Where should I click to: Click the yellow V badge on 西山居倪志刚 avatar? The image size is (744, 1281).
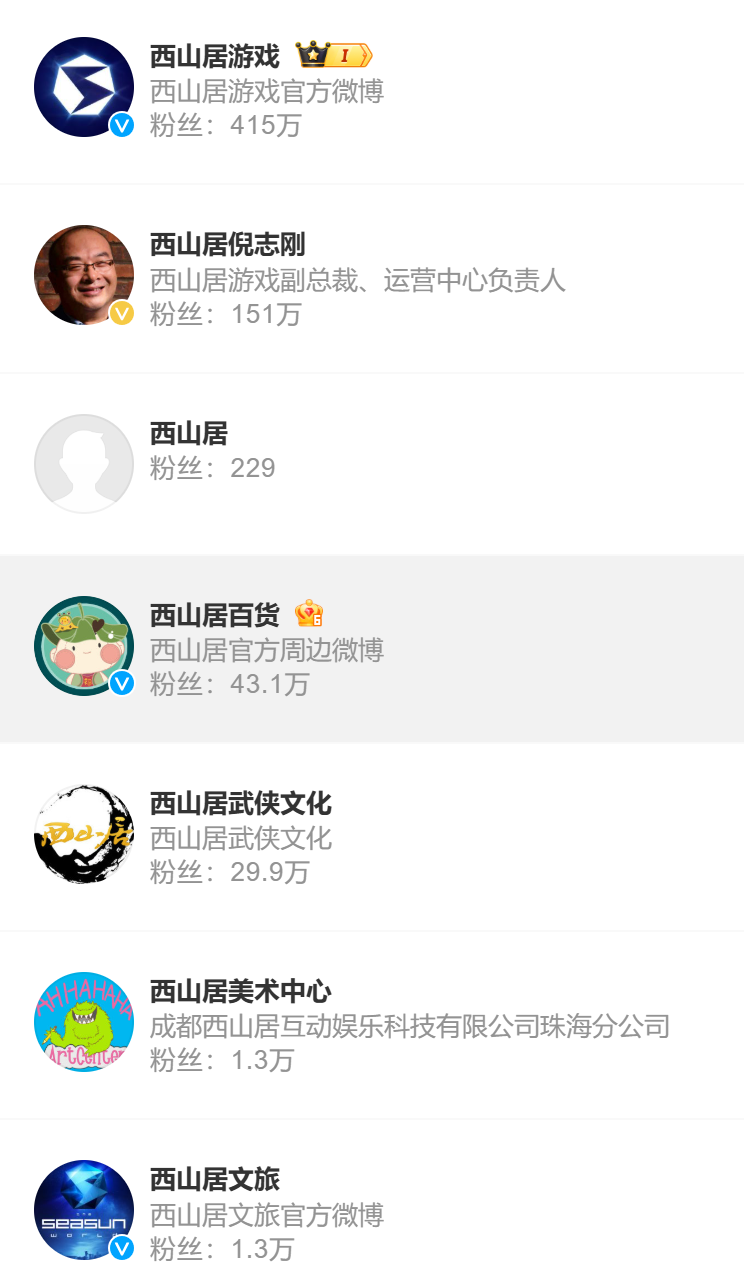pos(120,312)
